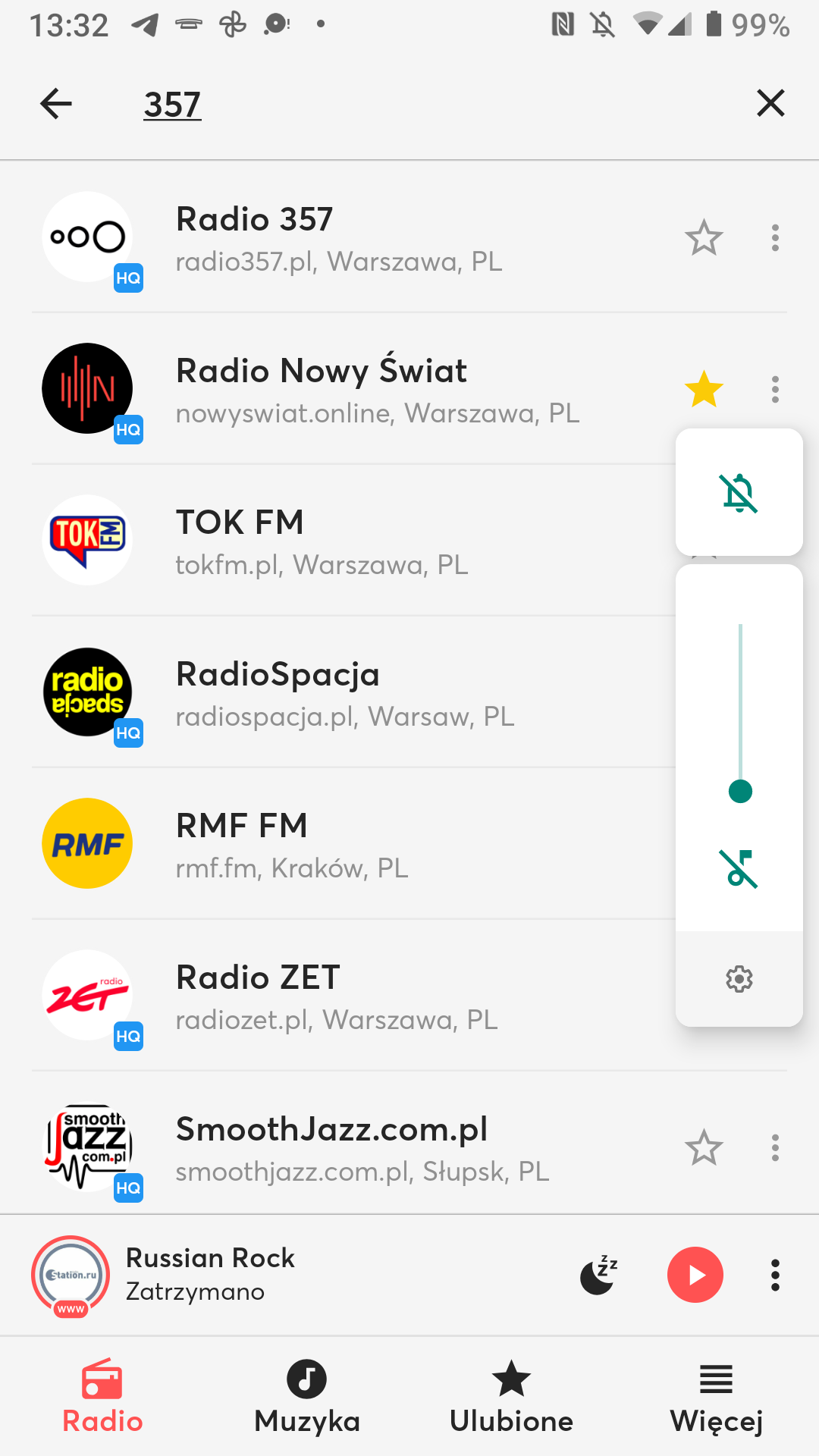Open the sleep timer

(x=599, y=1276)
